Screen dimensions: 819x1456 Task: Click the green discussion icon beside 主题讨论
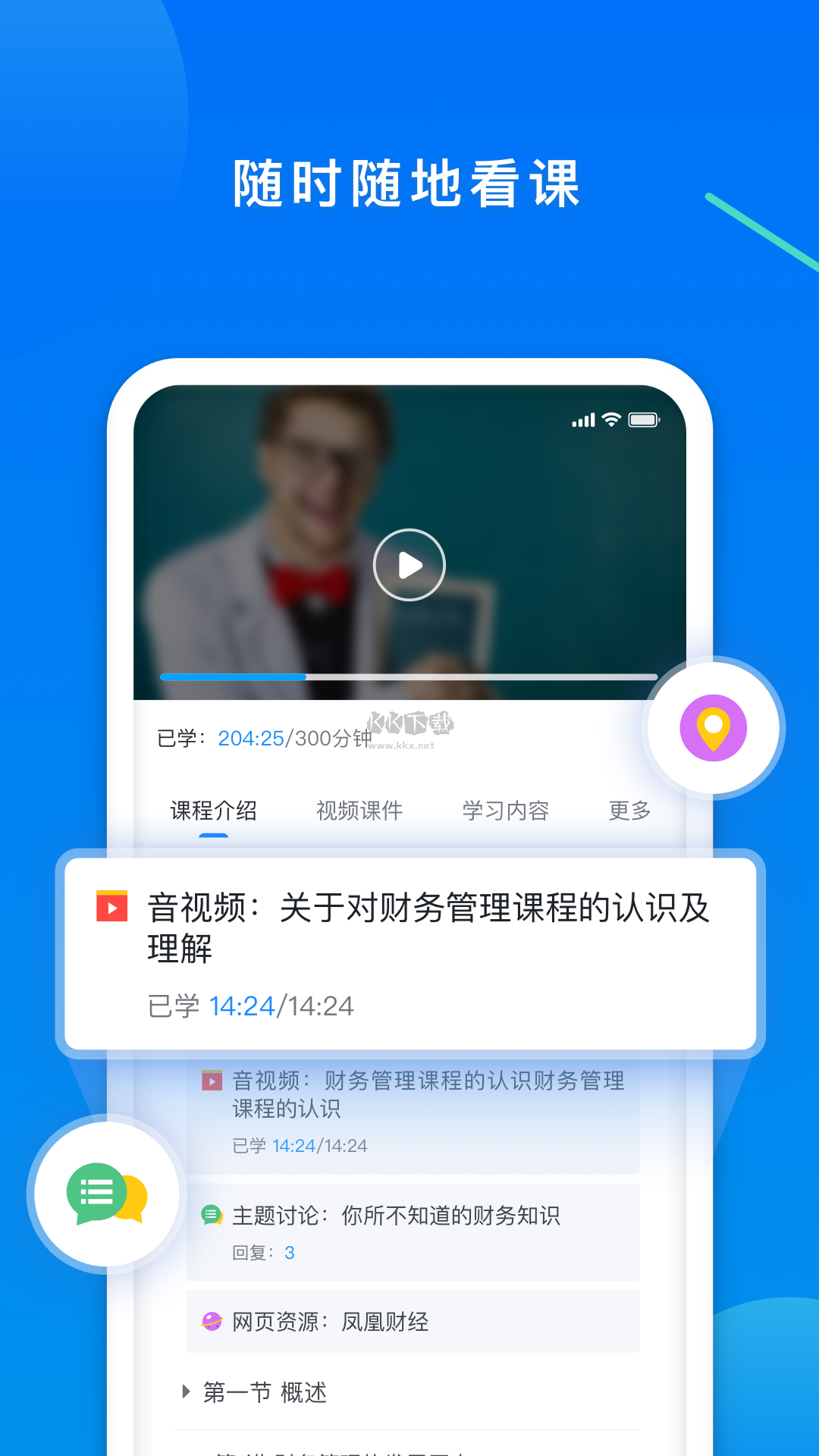(211, 1215)
